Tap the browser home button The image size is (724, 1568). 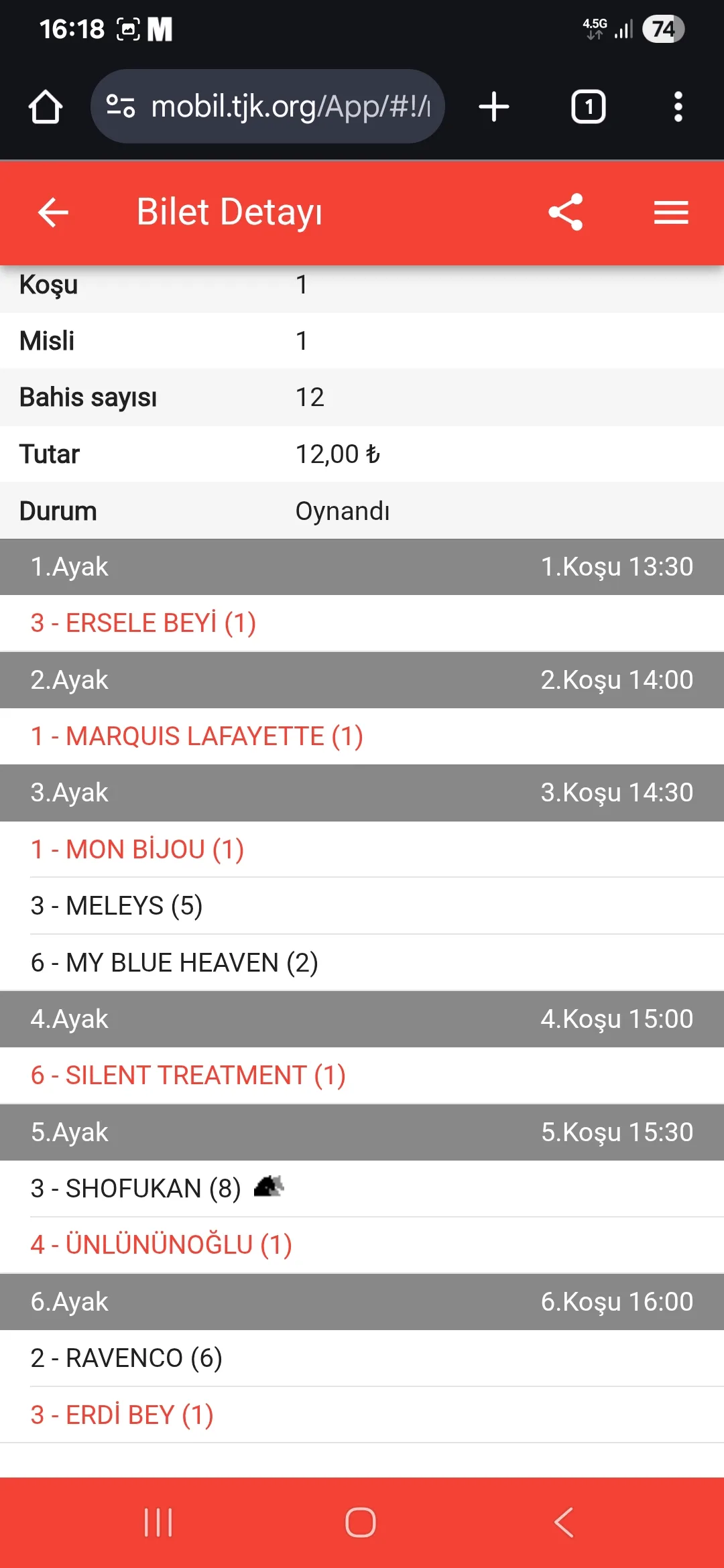46,107
